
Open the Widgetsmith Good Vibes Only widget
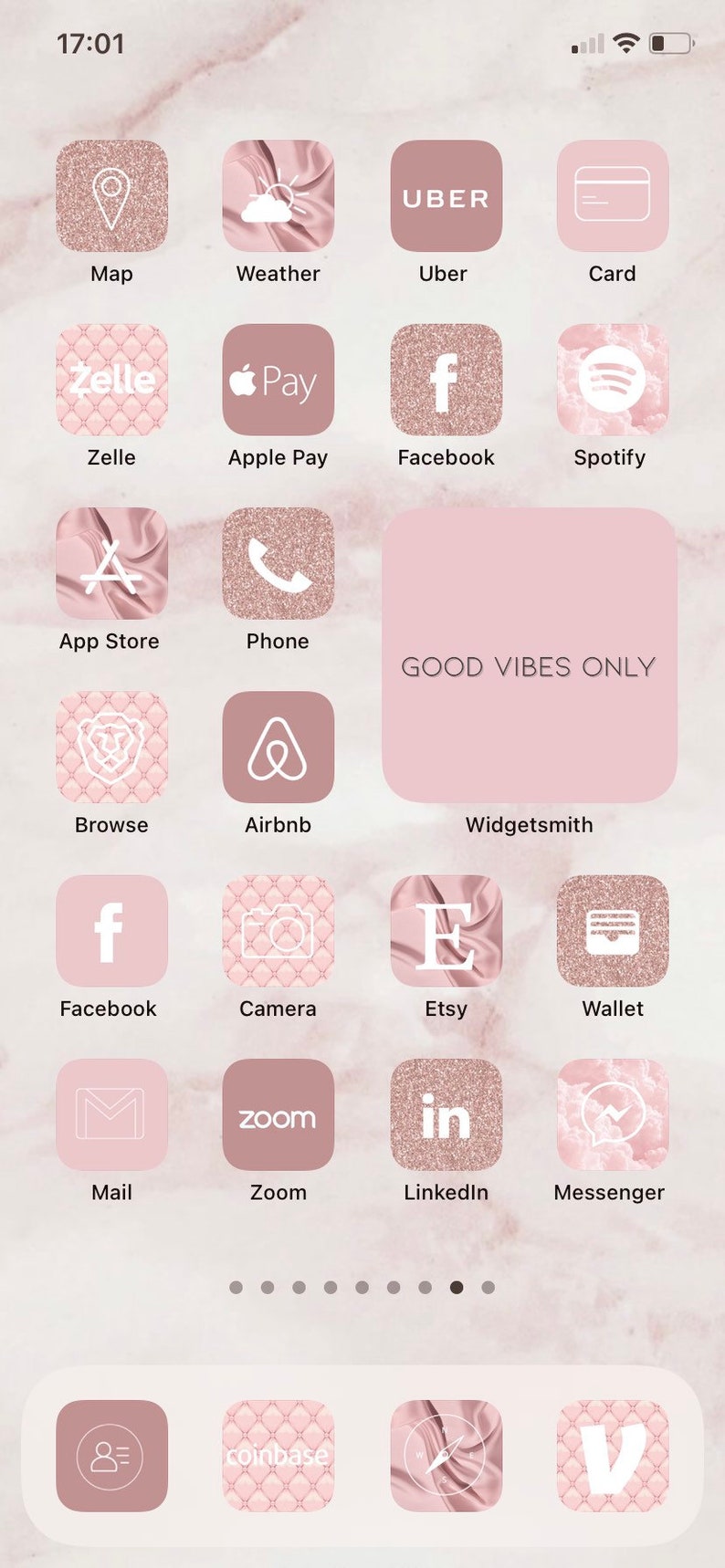point(530,655)
